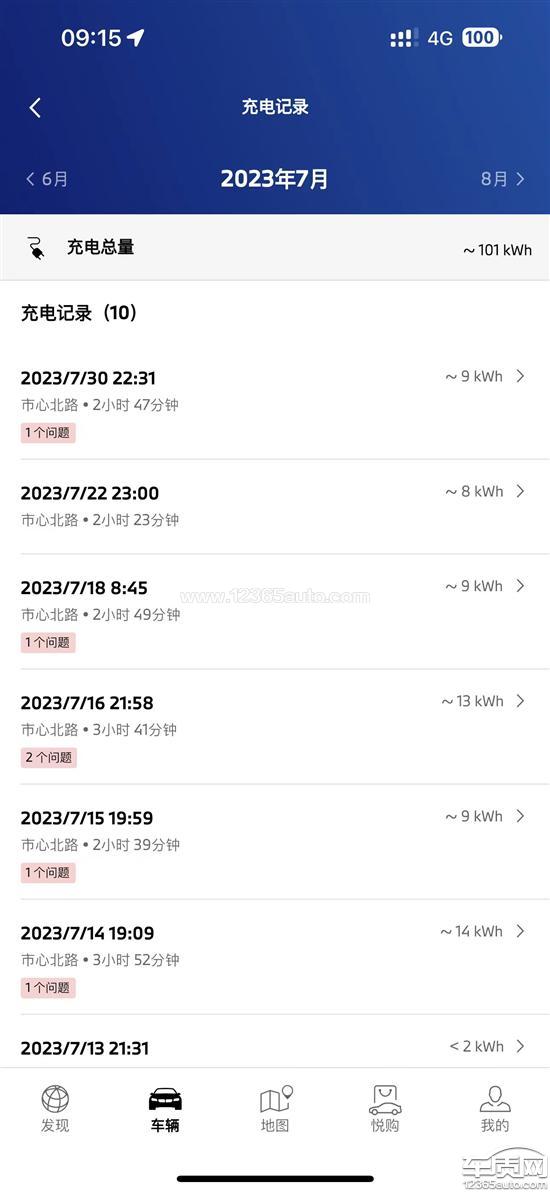Switch to the 发现 tab
Viewport: 550px width, 1192px height.
(55, 1109)
